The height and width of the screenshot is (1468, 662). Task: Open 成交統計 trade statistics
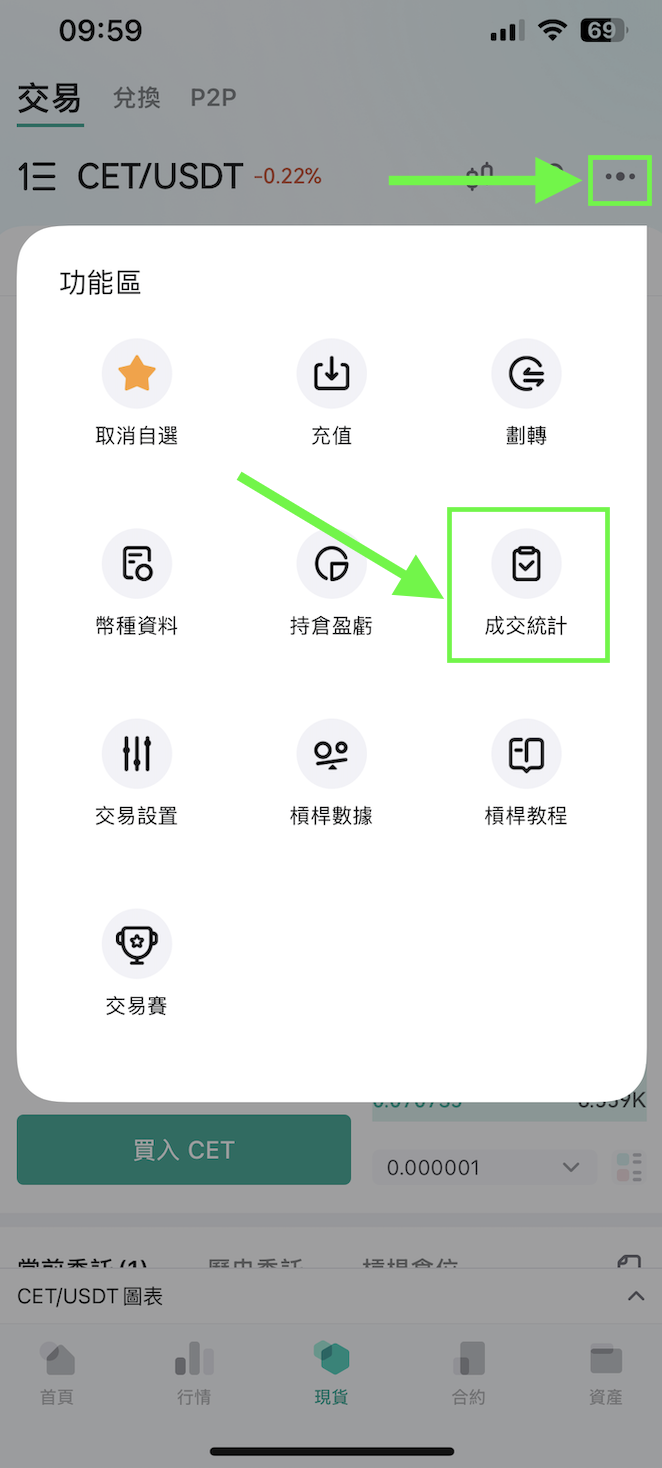pos(526,565)
